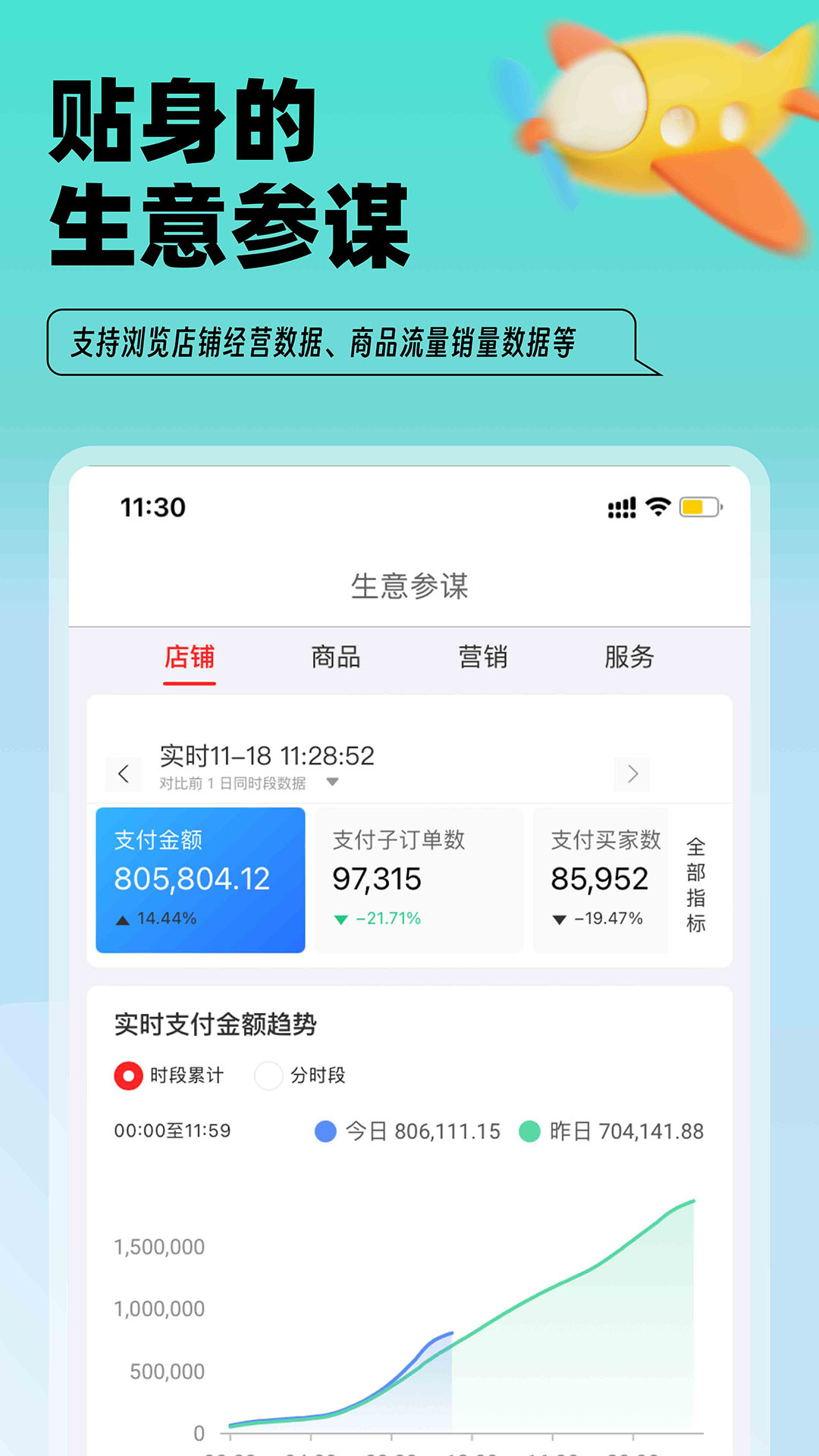Screen dimensions: 819x1456
Task: Tap the black down triangle beside -19.47%
Action: (x=558, y=918)
